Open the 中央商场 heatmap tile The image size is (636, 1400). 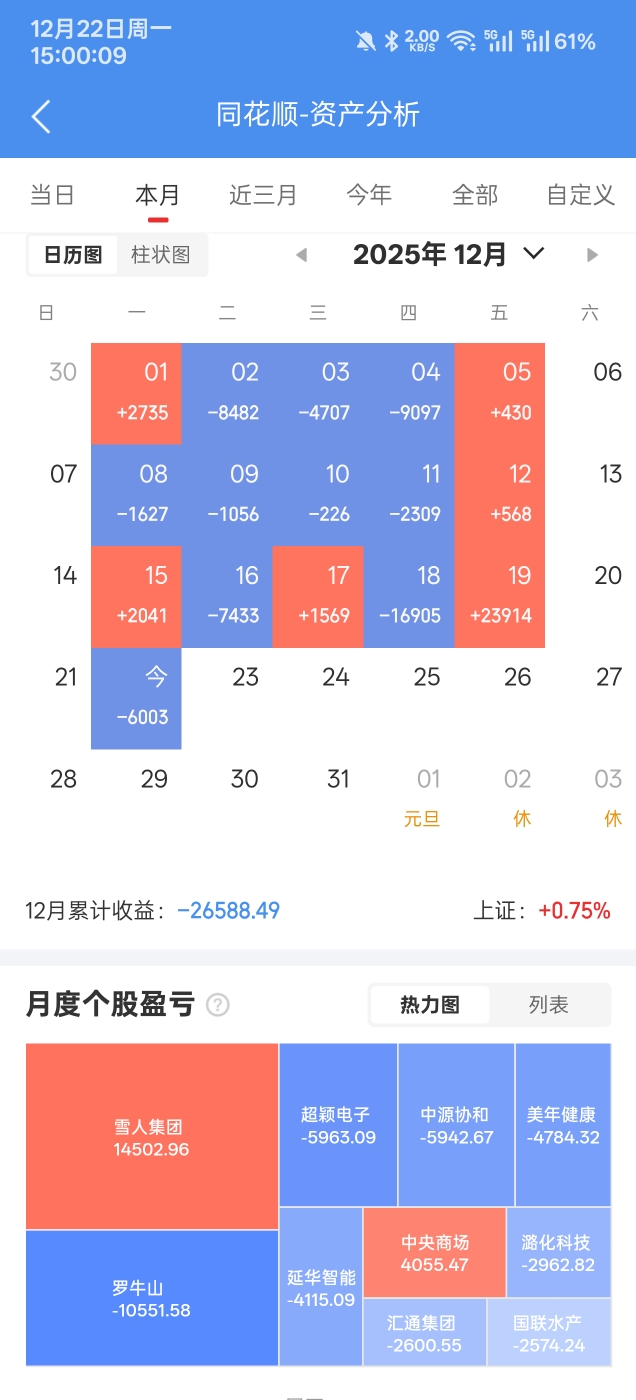pos(434,1253)
